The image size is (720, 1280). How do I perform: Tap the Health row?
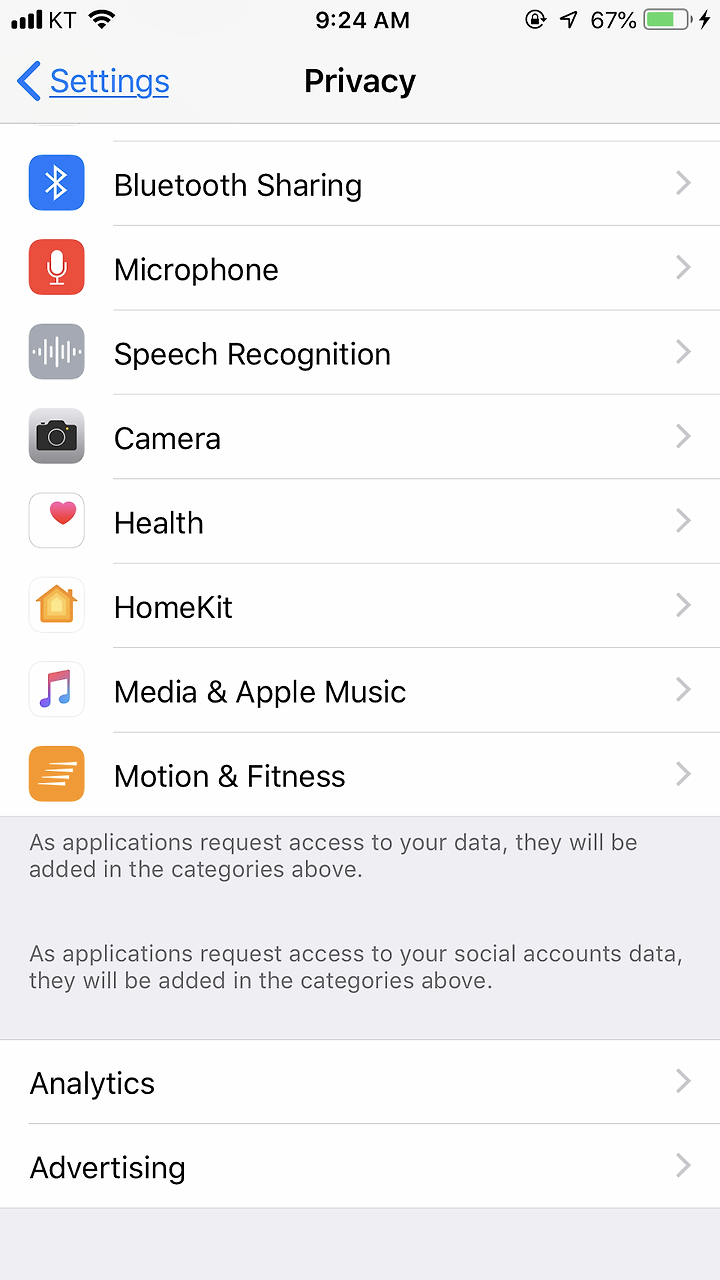(360, 522)
